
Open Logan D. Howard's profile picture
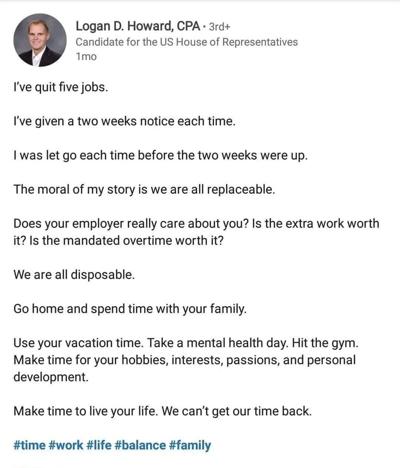[40, 40]
